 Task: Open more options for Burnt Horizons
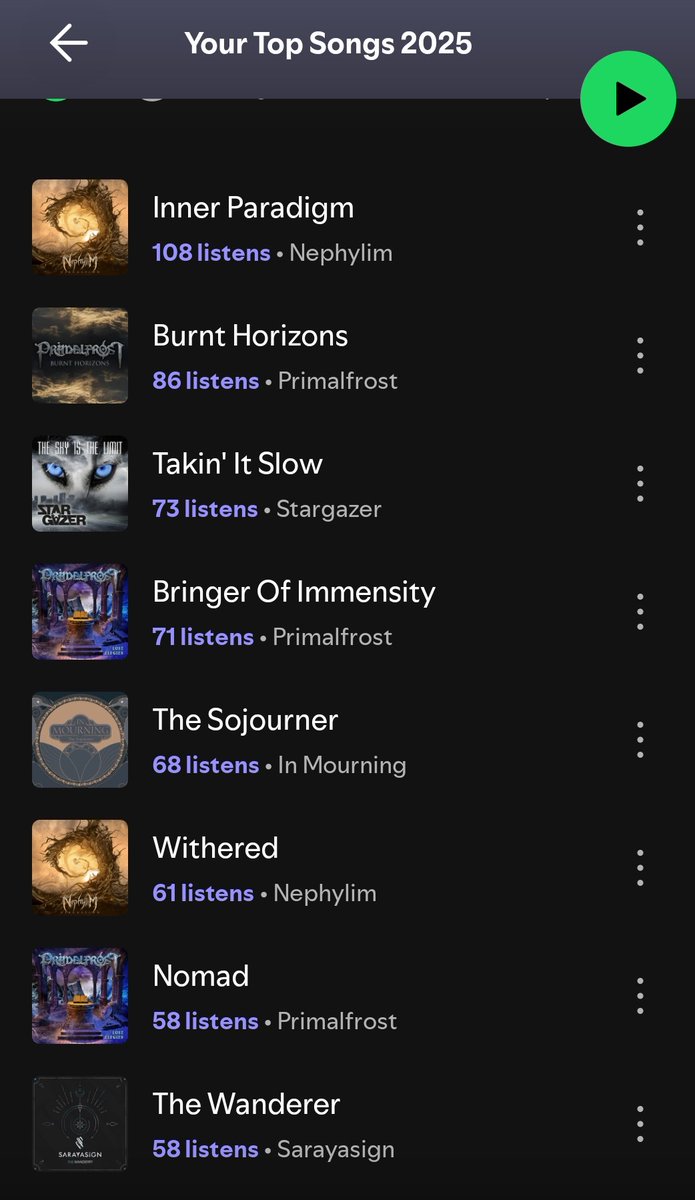click(640, 356)
